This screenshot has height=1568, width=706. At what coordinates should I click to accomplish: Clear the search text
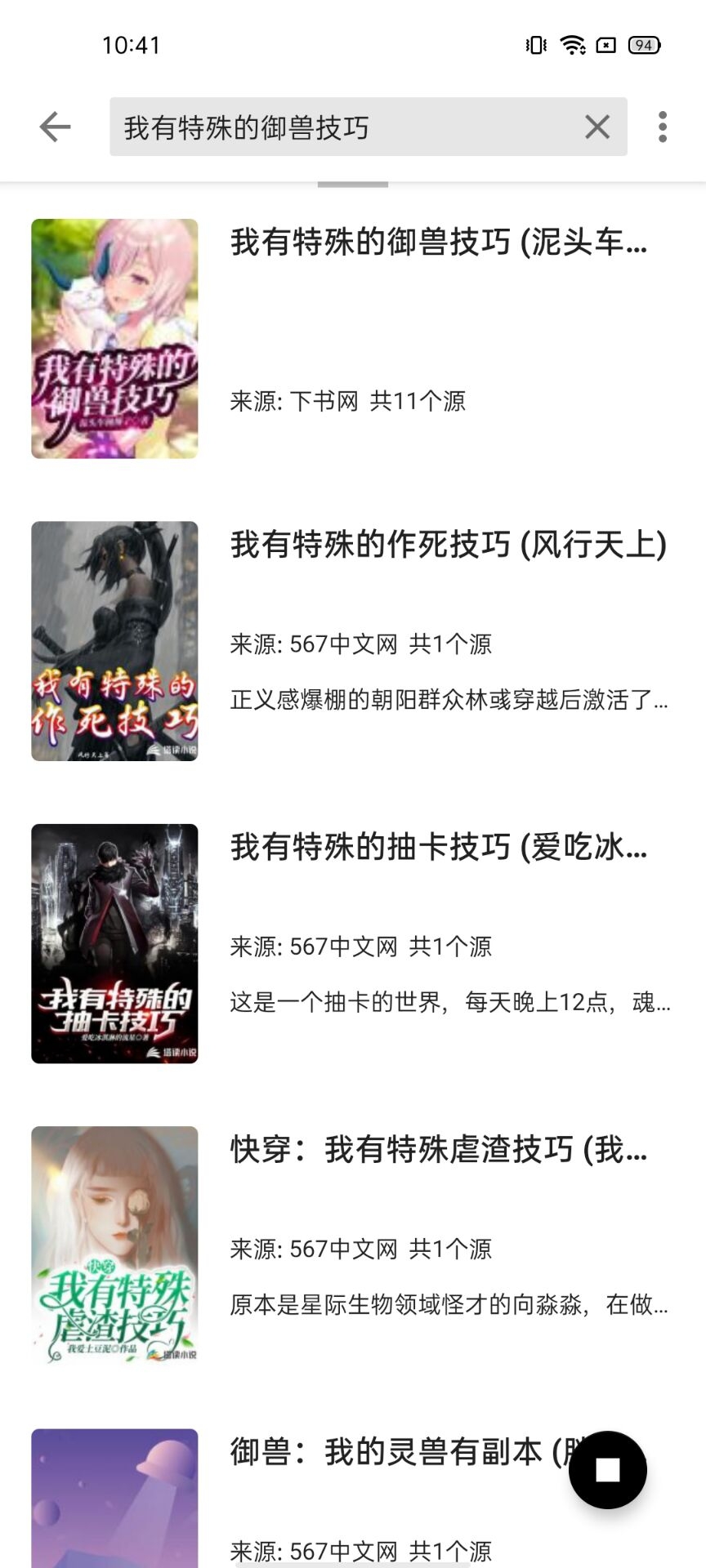pos(597,127)
